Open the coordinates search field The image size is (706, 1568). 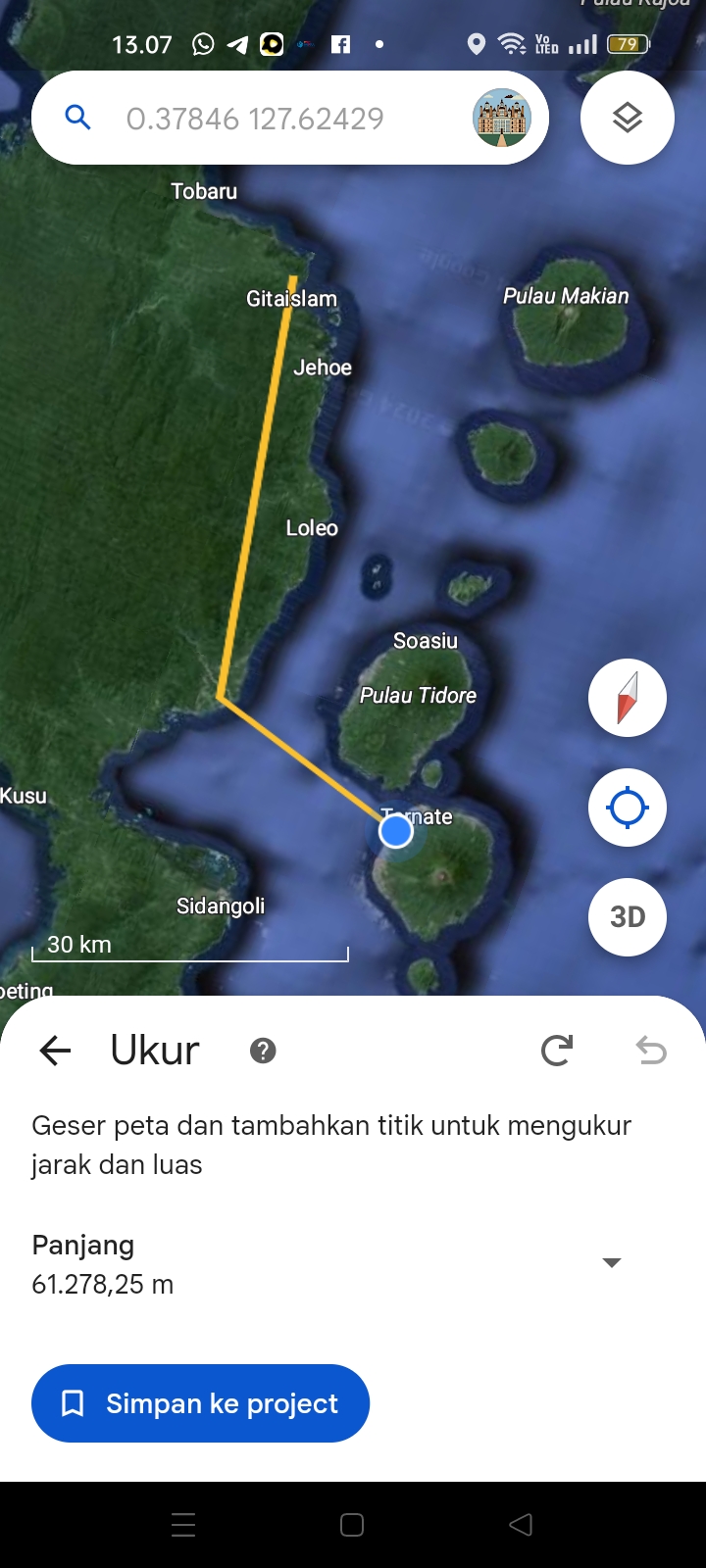pos(255,119)
